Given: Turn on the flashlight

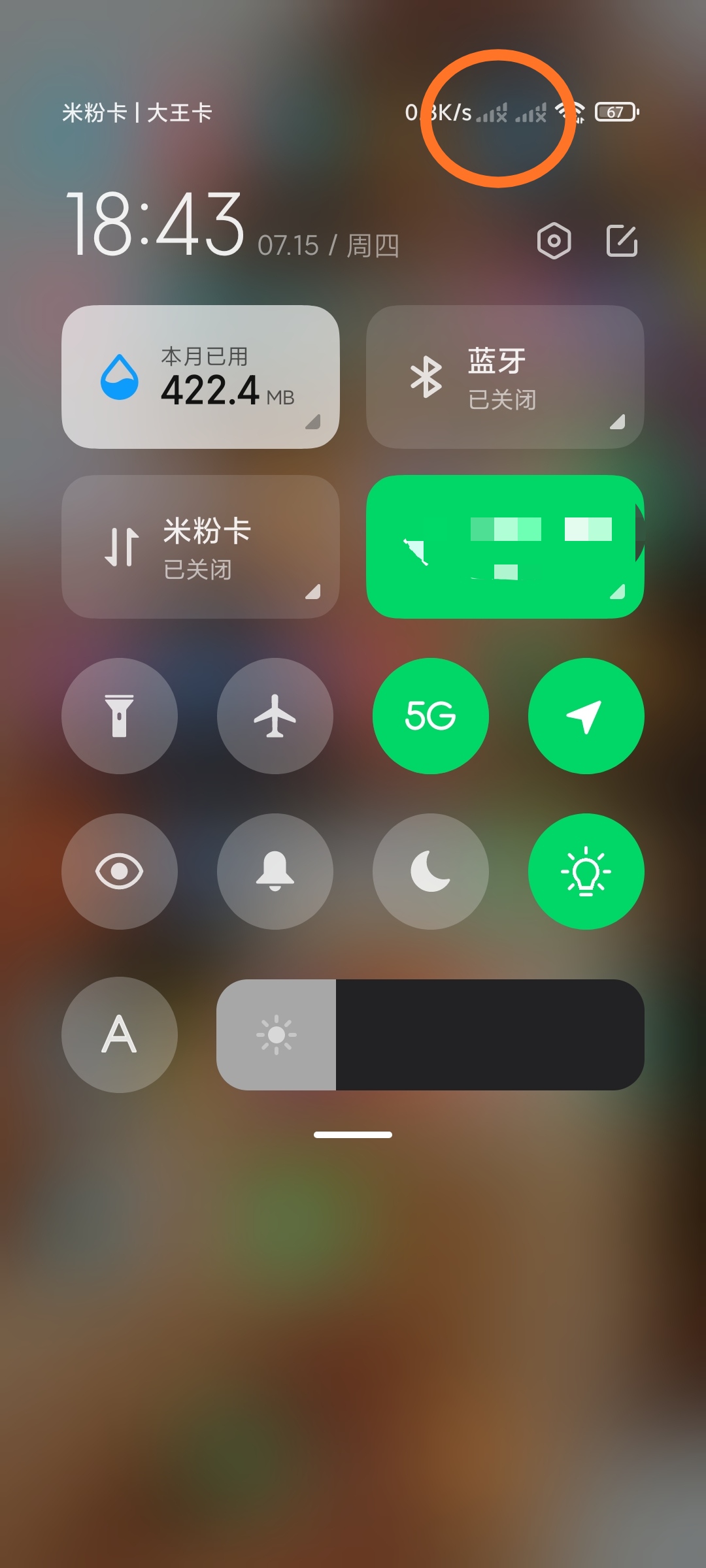Looking at the screenshot, I should coord(120,716).
